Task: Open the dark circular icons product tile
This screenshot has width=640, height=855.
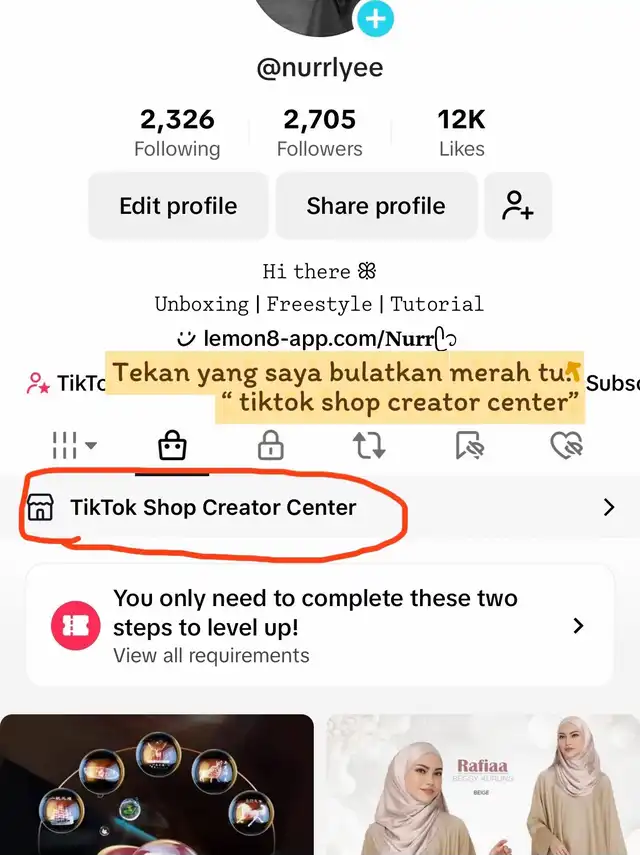Action: 157,785
